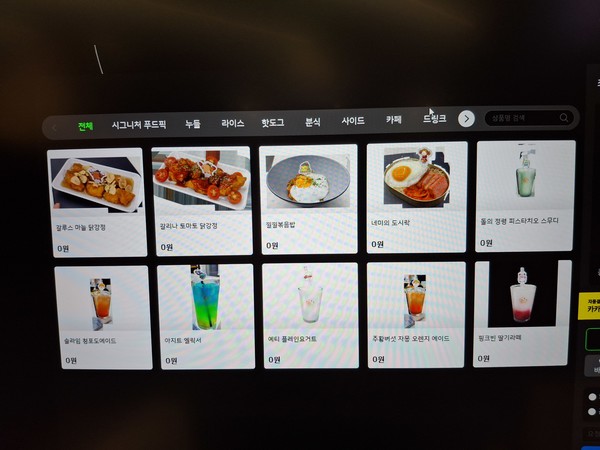Switch to the 시그니처 푸드픽 tab
This screenshot has height=450, width=600.
pyautogui.click(x=138, y=124)
